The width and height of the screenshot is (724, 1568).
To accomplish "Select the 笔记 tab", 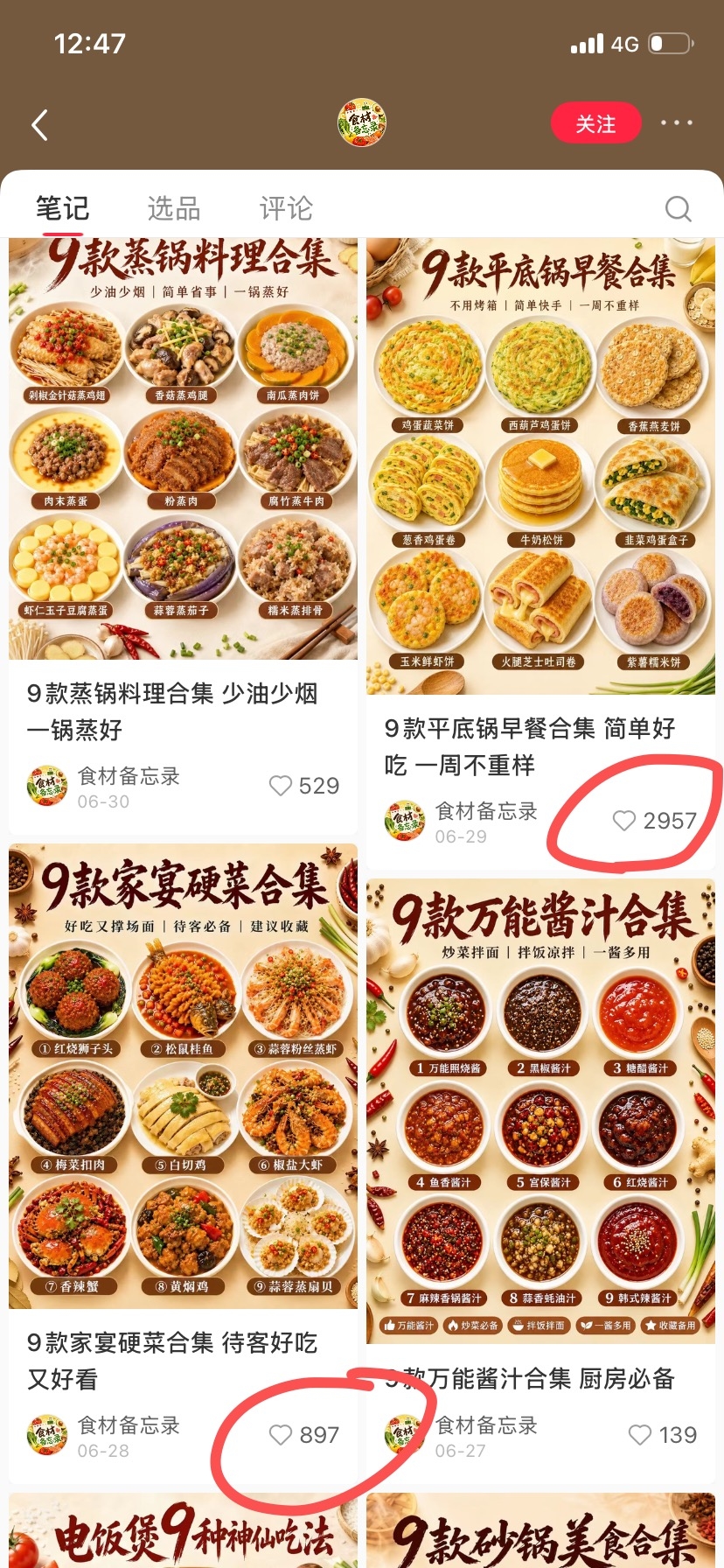I will click(62, 208).
